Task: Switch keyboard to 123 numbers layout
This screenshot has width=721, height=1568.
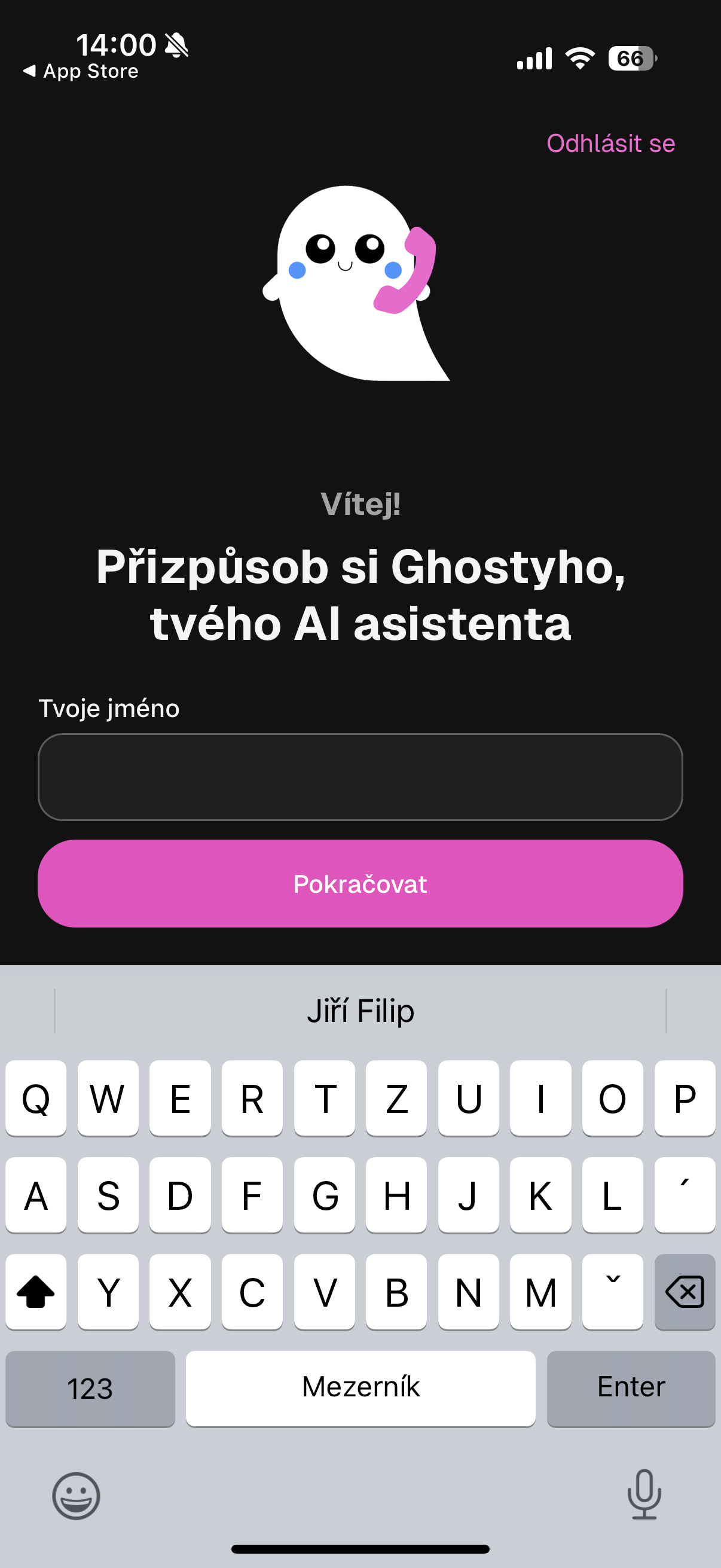Action: coord(90,1389)
